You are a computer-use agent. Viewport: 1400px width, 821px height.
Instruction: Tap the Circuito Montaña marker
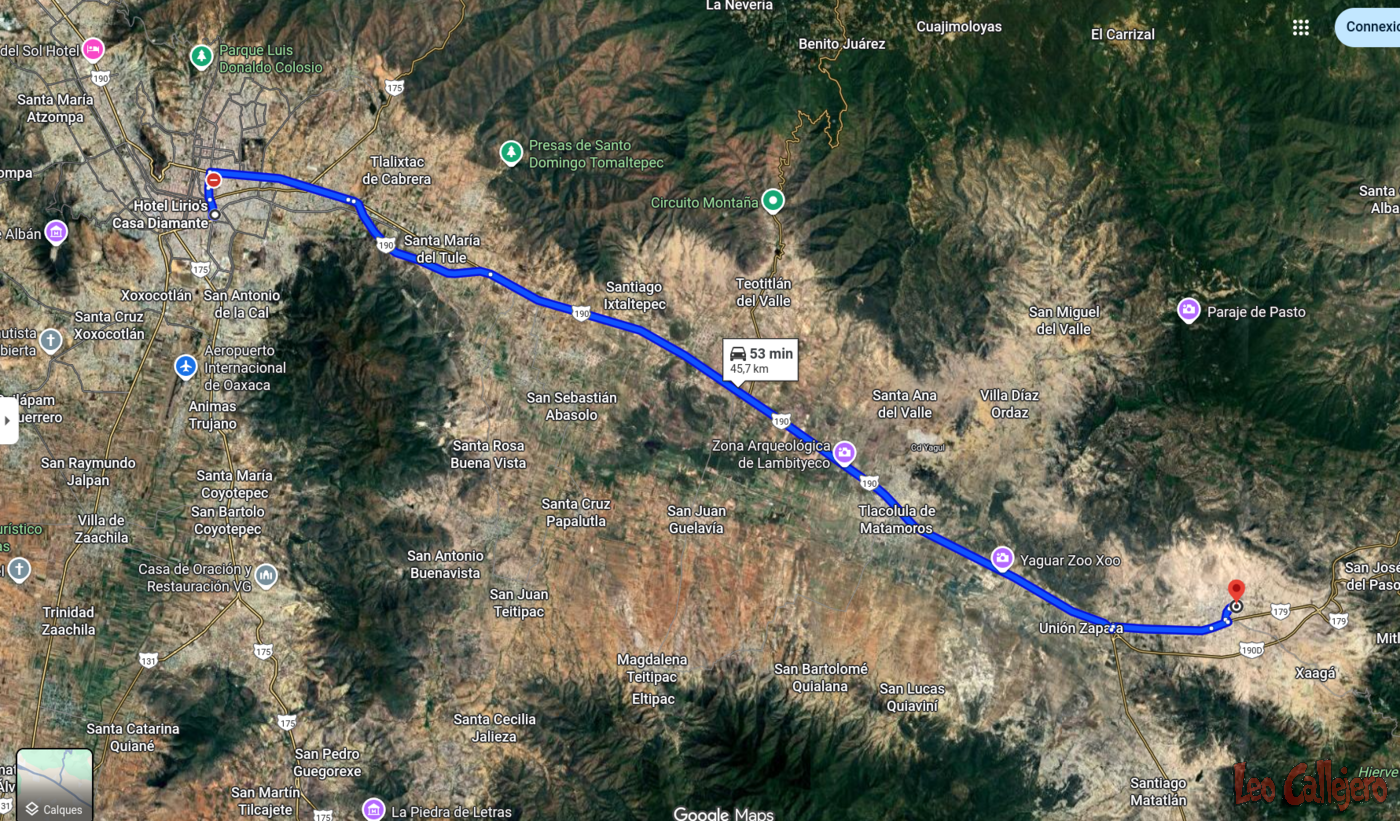click(772, 202)
